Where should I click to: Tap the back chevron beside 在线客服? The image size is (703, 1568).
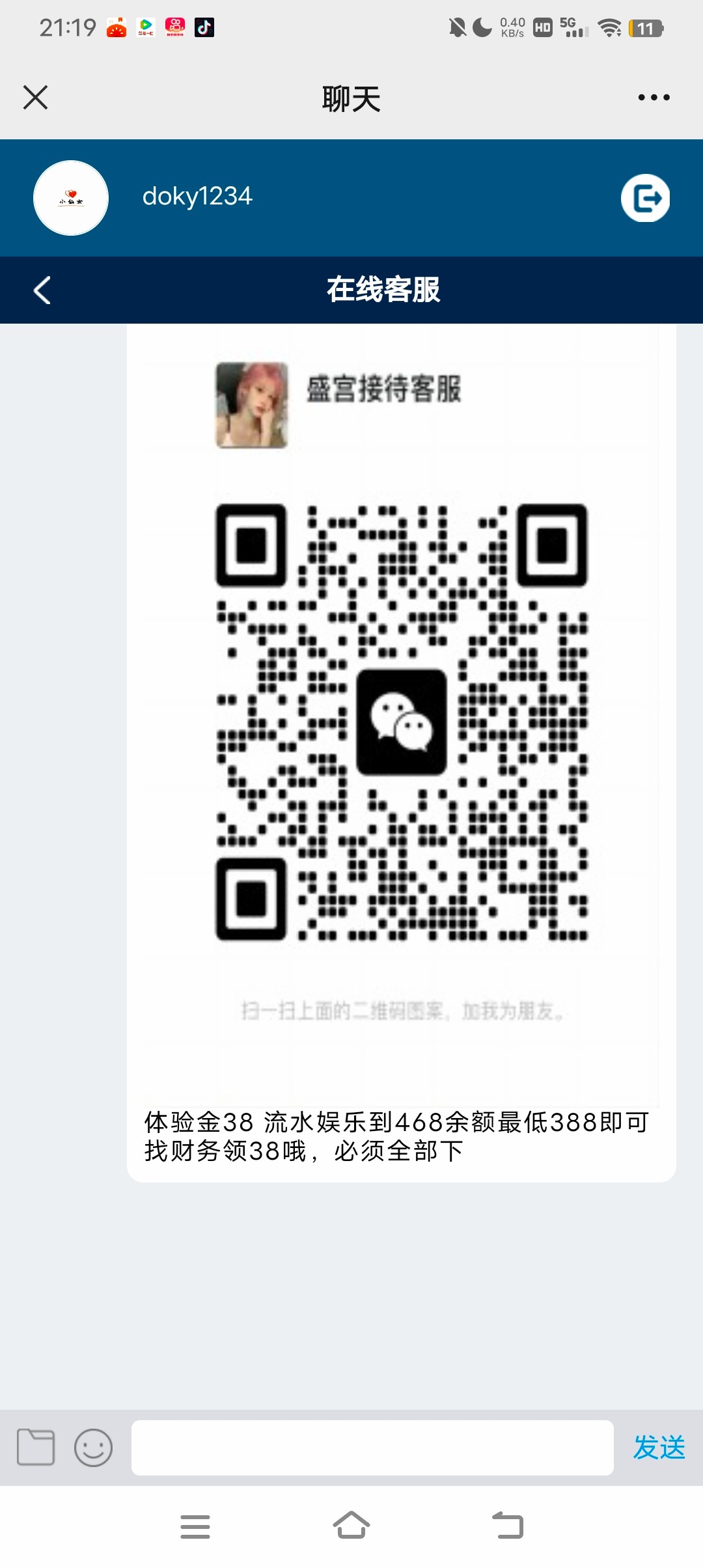click(x=42, y=290)
